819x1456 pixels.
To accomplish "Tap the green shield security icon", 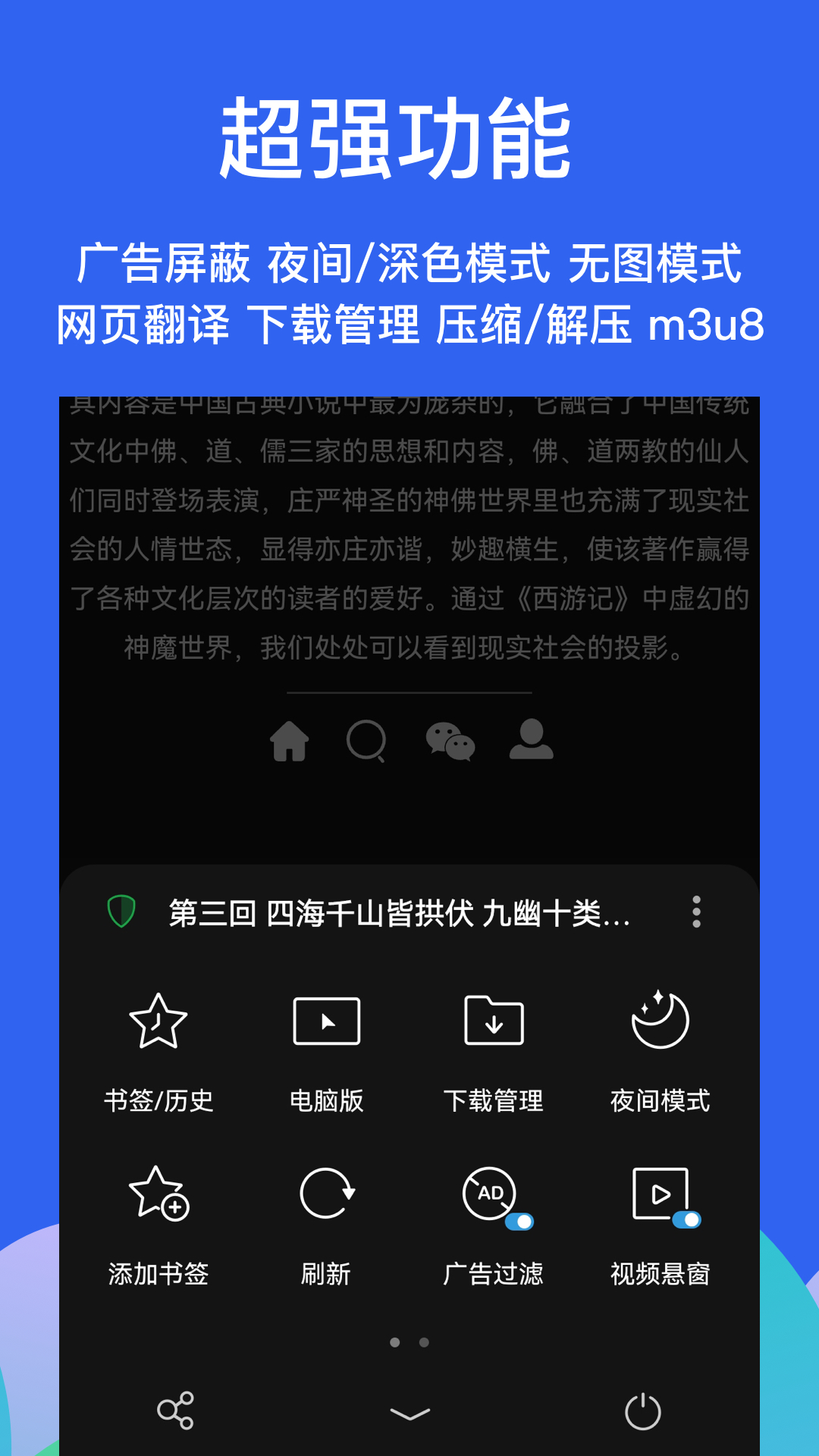I will coord(120,915).
